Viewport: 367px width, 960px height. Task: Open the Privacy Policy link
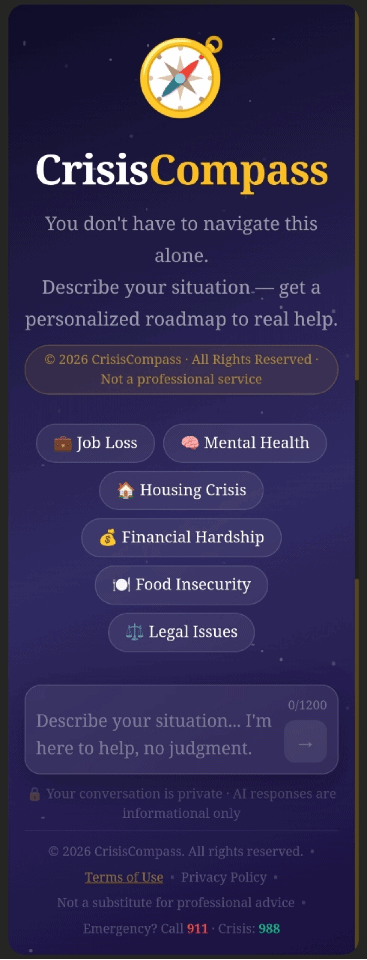224,877
